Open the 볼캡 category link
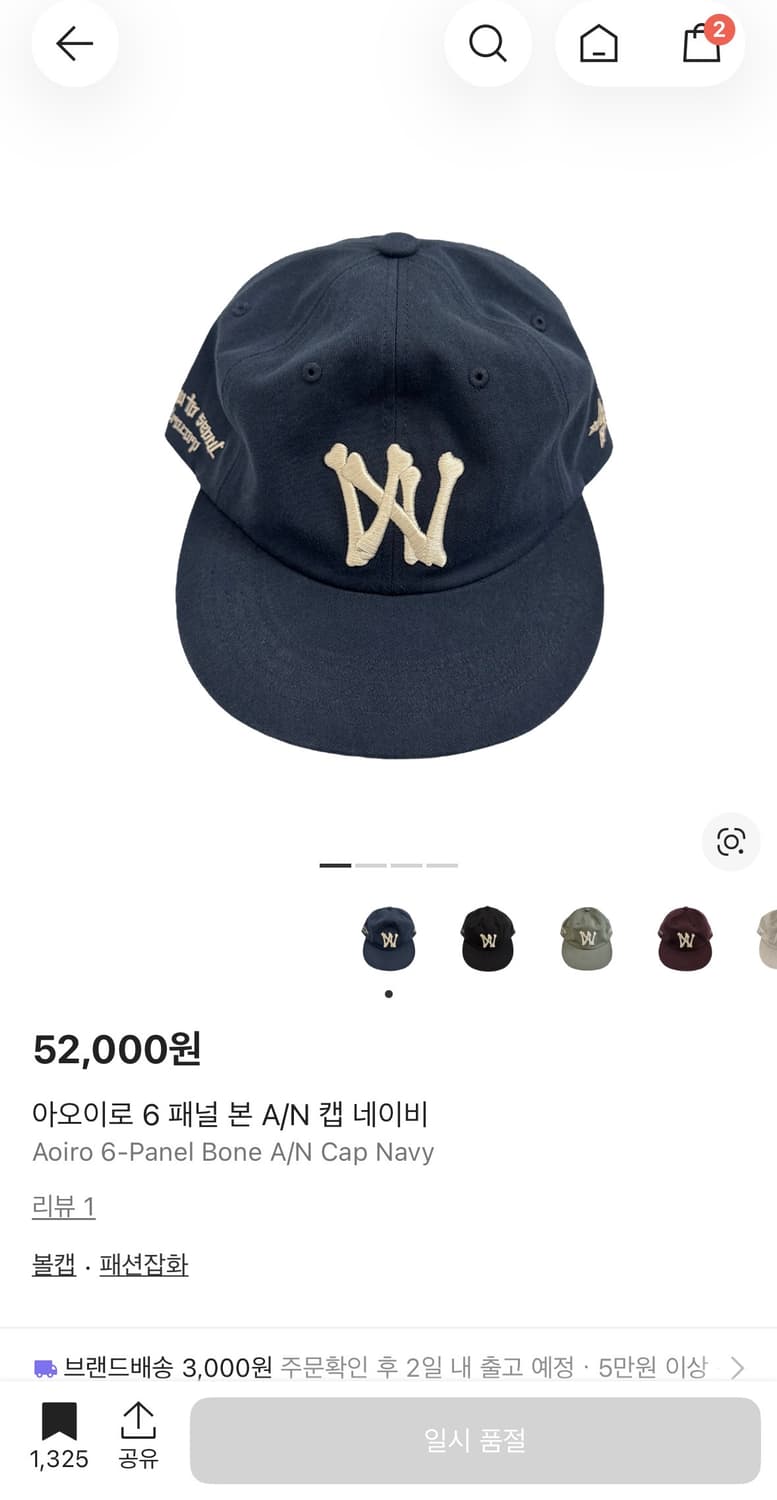 (x=52, y=1265)
